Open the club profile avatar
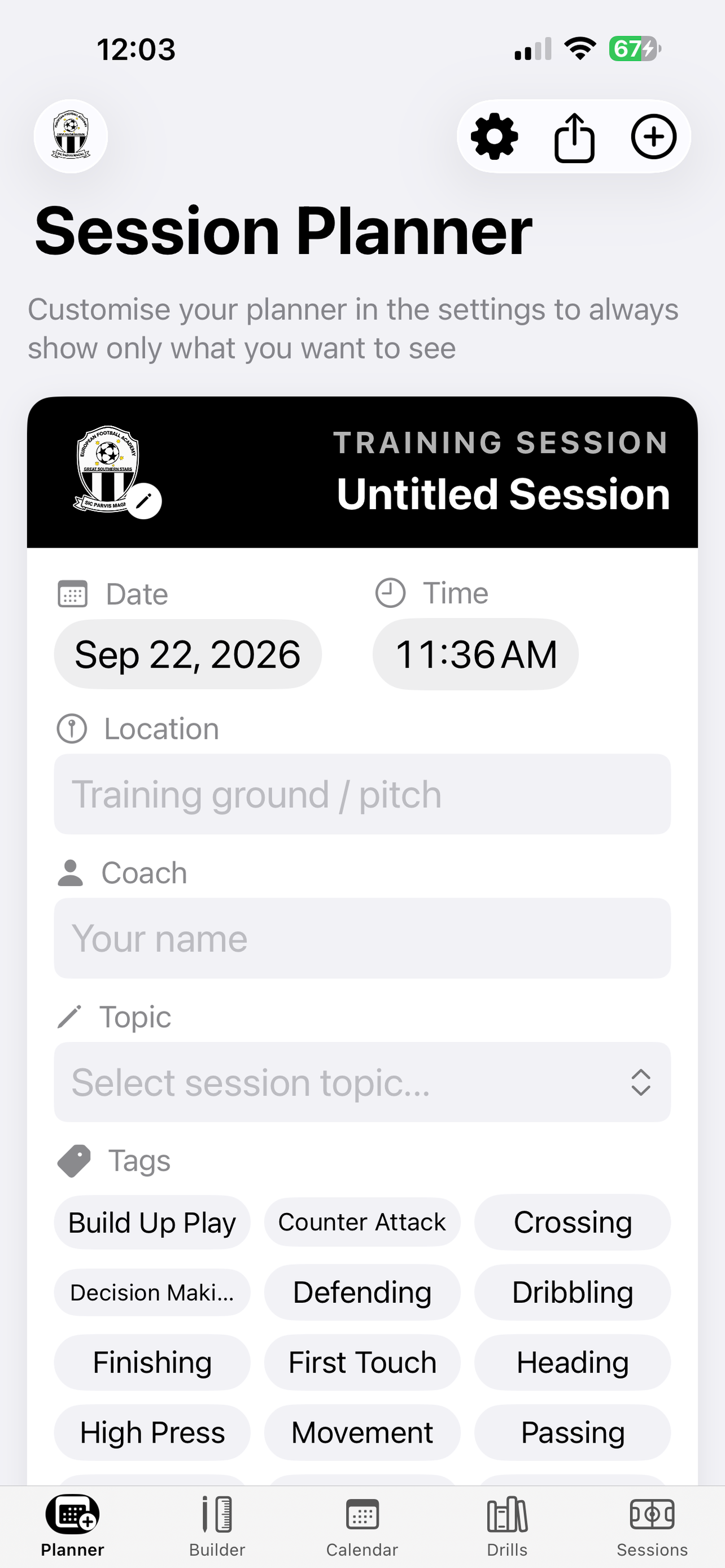This screenshot has width=725, height=1568. (x=71, y=137)
